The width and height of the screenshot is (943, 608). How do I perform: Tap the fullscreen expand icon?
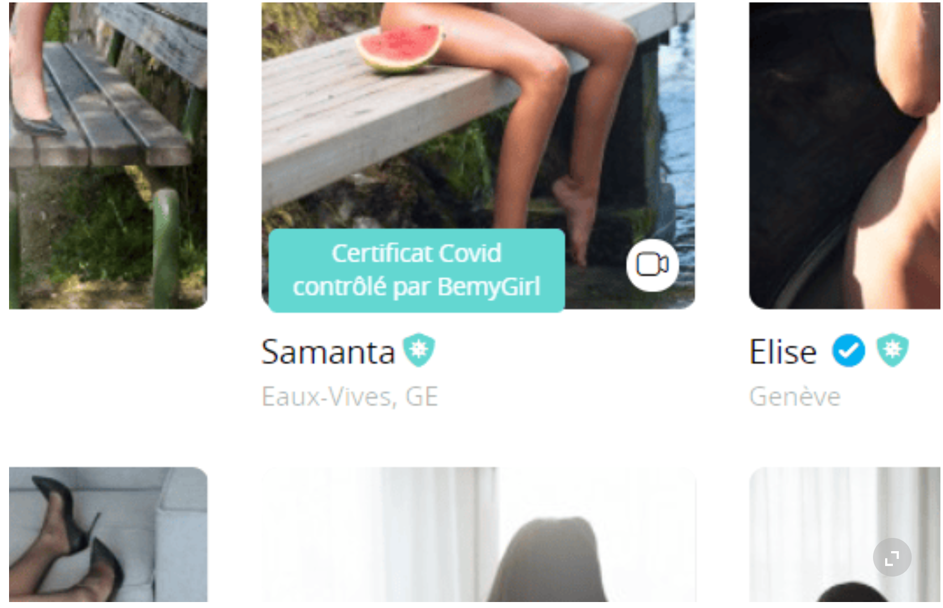tap(892, 557)
